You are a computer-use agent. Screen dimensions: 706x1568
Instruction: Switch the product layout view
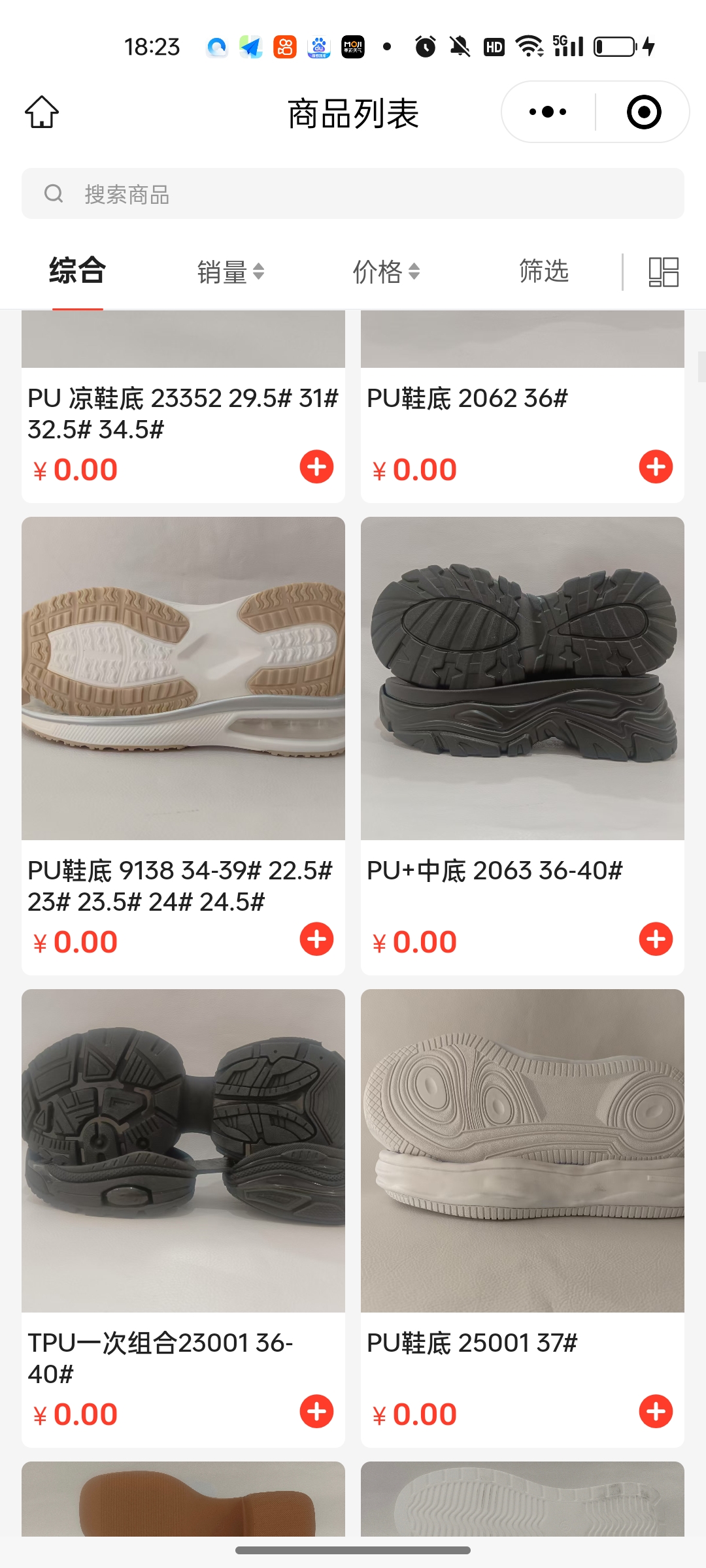(663, 272)
